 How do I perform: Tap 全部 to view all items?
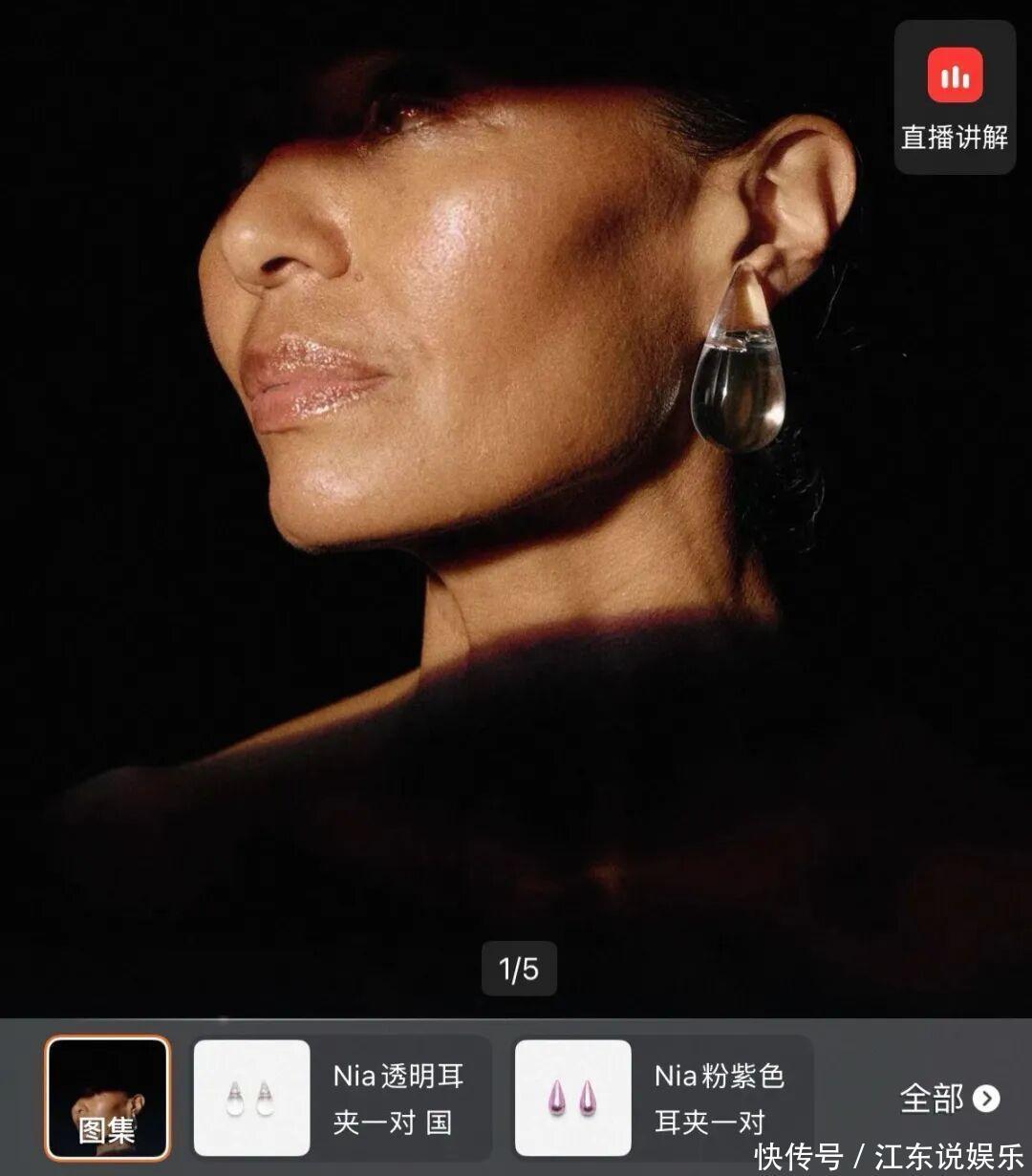(x=948, y=1099)
